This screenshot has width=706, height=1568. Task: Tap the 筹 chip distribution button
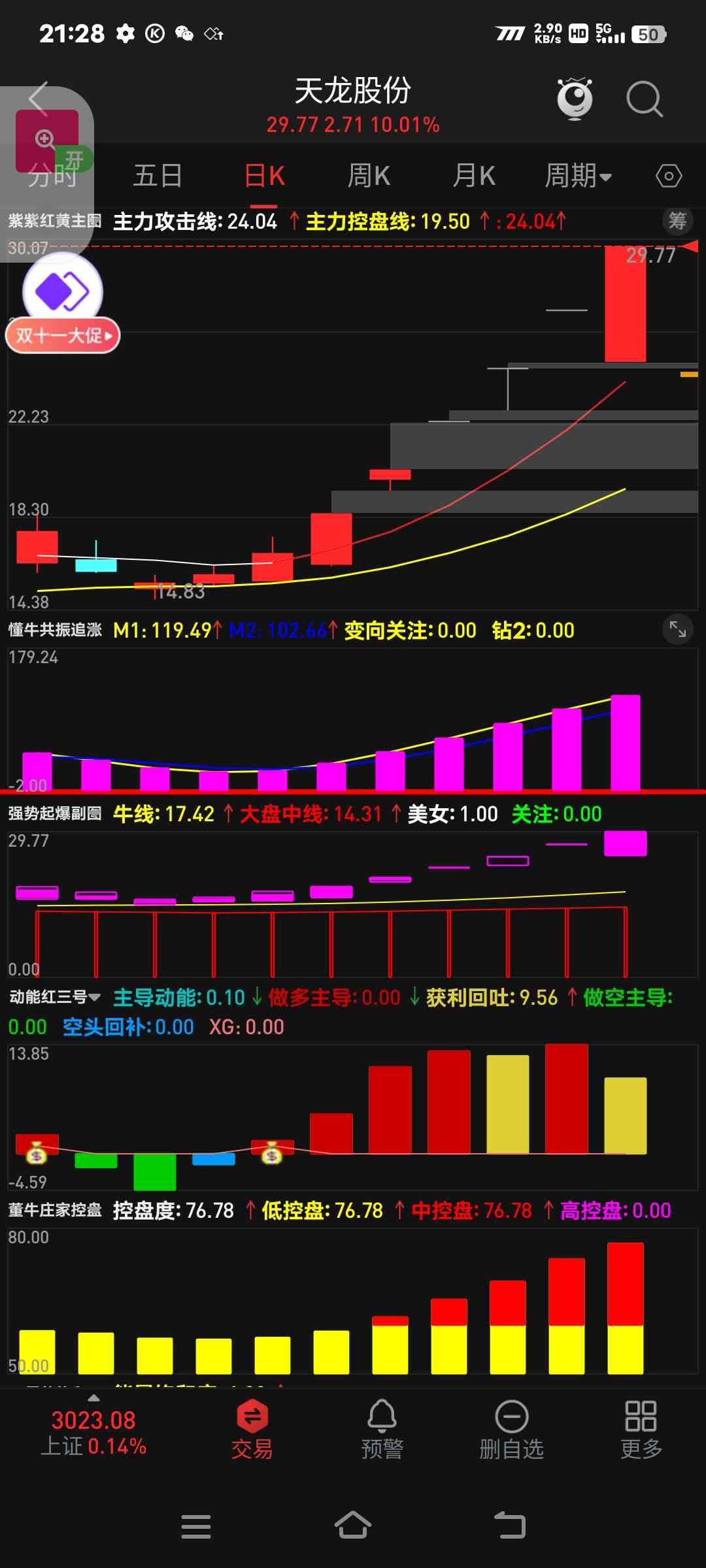677,221
